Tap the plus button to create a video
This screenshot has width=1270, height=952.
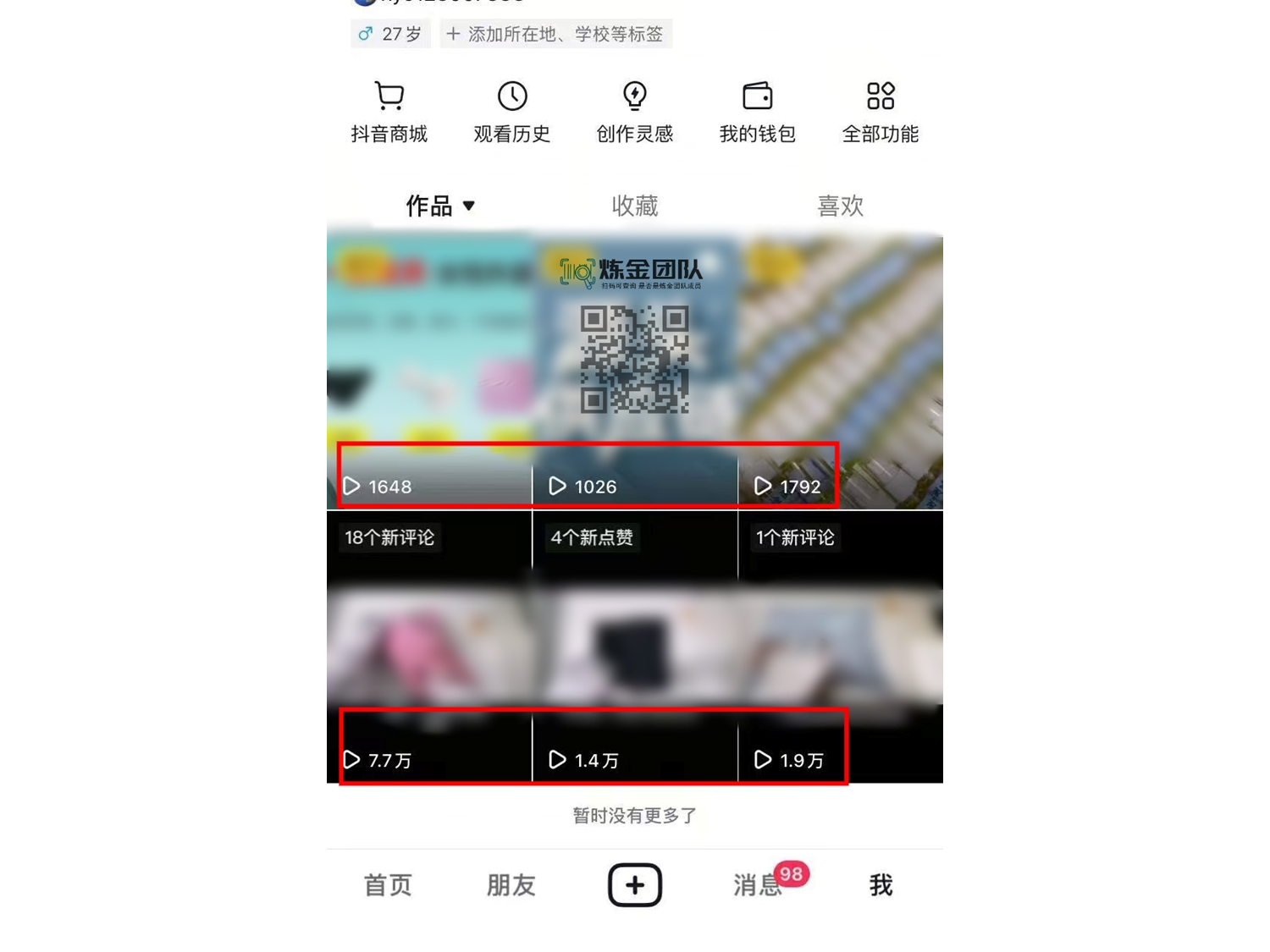click(x=634, y=885)
